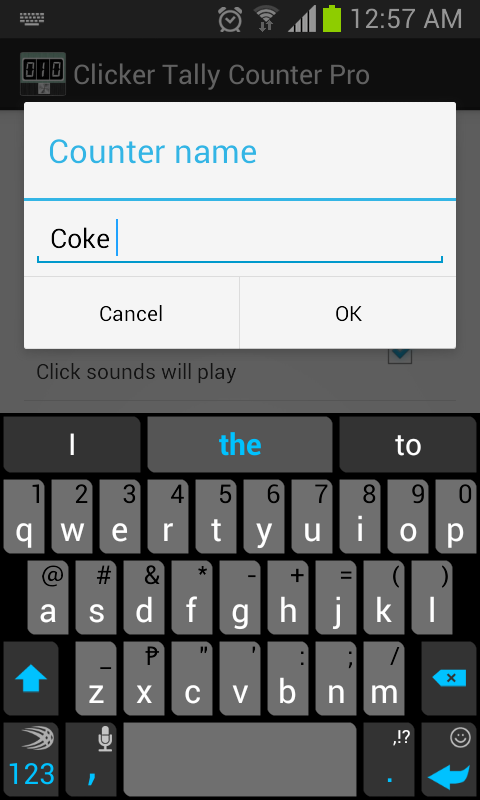Insert the suggested word "to"
480x800 pixels.
(408, 445)
